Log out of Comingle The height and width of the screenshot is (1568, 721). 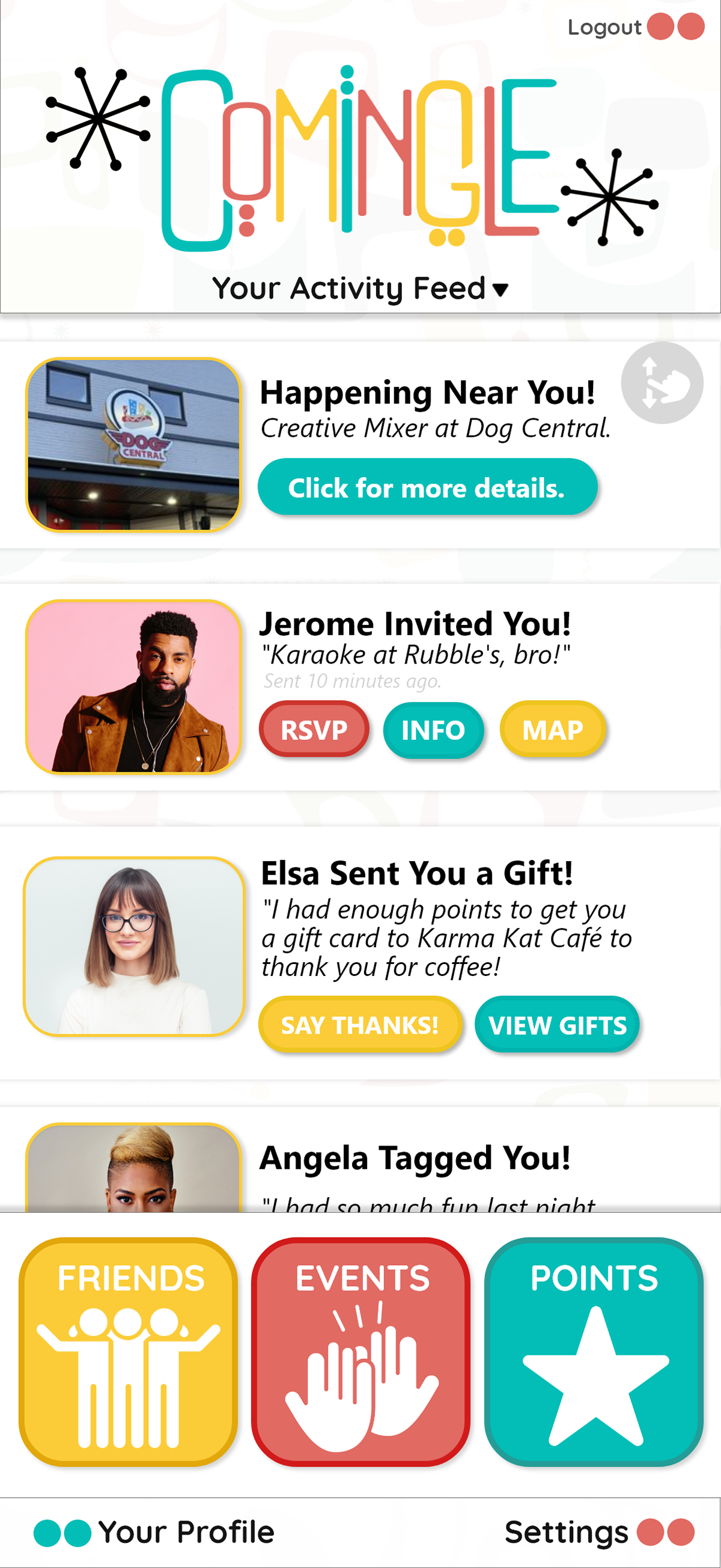coord(634,28)
